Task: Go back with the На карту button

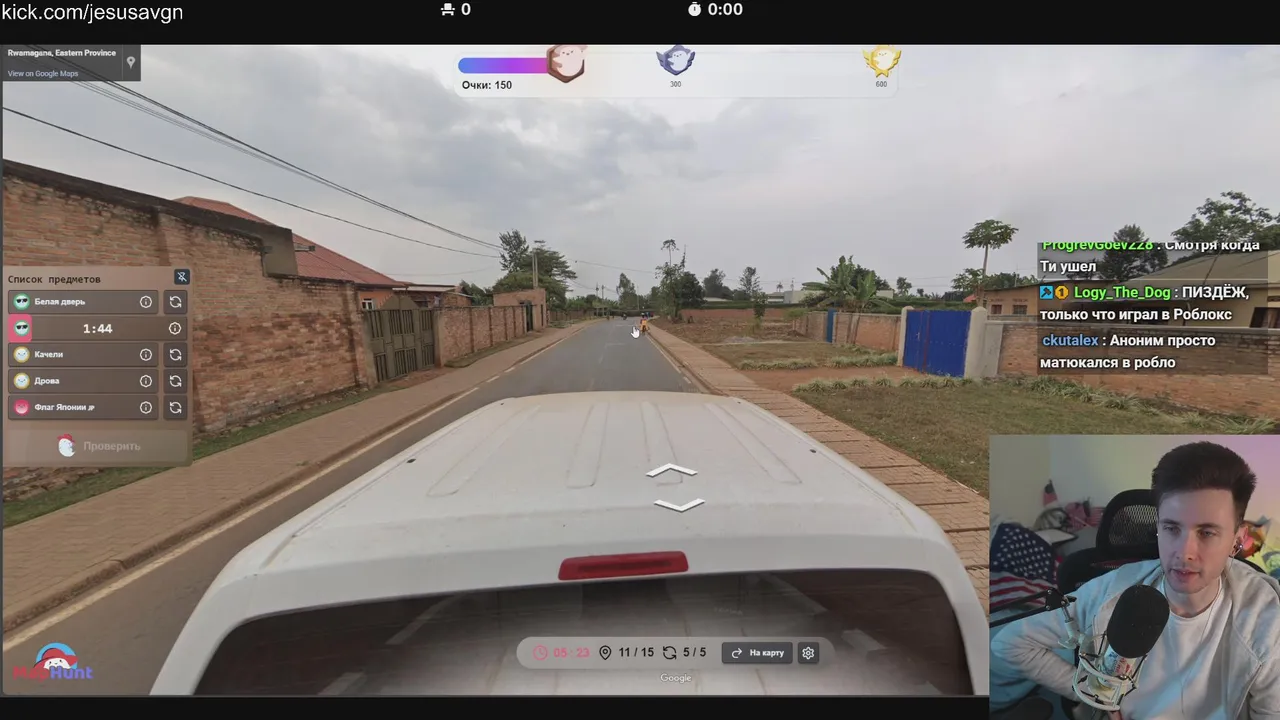Action: click(757, 653)
